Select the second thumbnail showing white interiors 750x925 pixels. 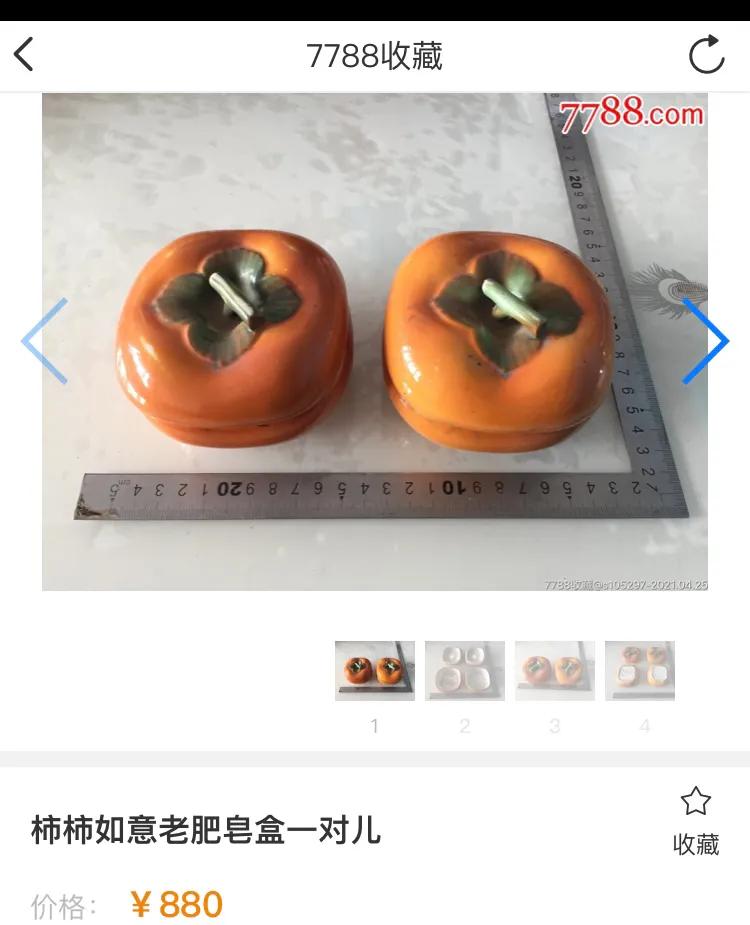click(465, 669)
